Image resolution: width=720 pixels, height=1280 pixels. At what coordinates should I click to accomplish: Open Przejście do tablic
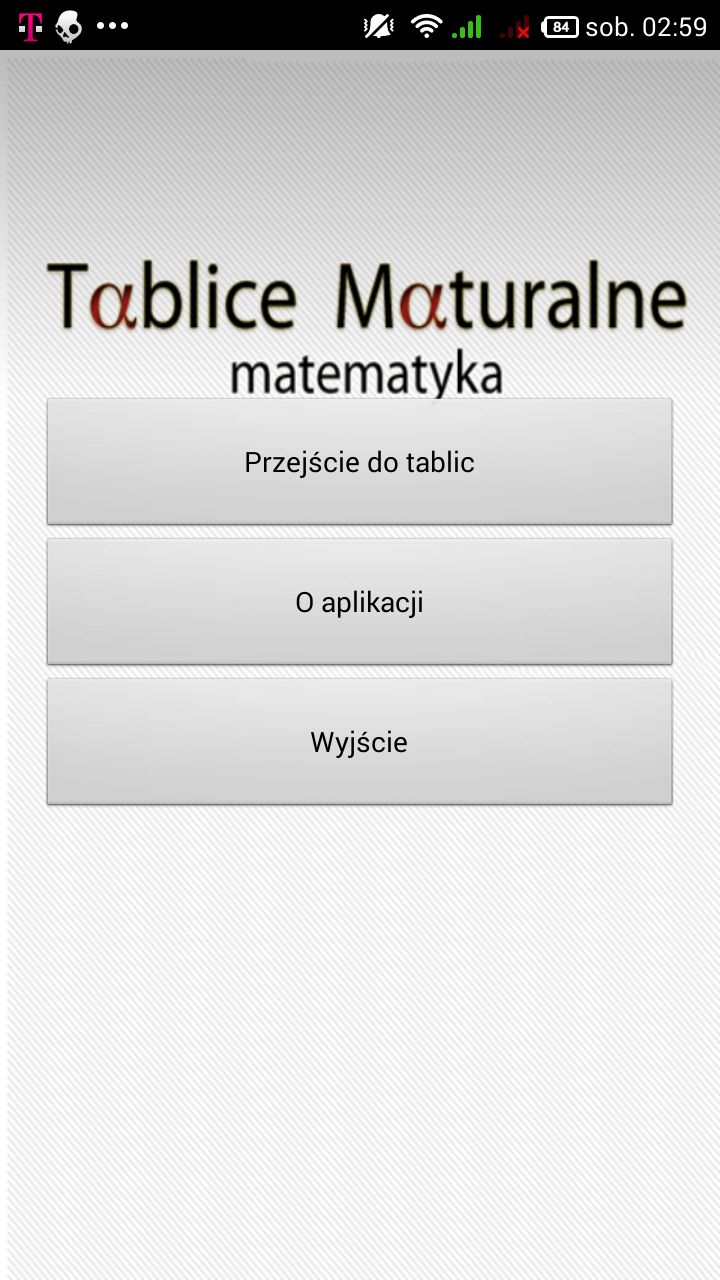359,461
